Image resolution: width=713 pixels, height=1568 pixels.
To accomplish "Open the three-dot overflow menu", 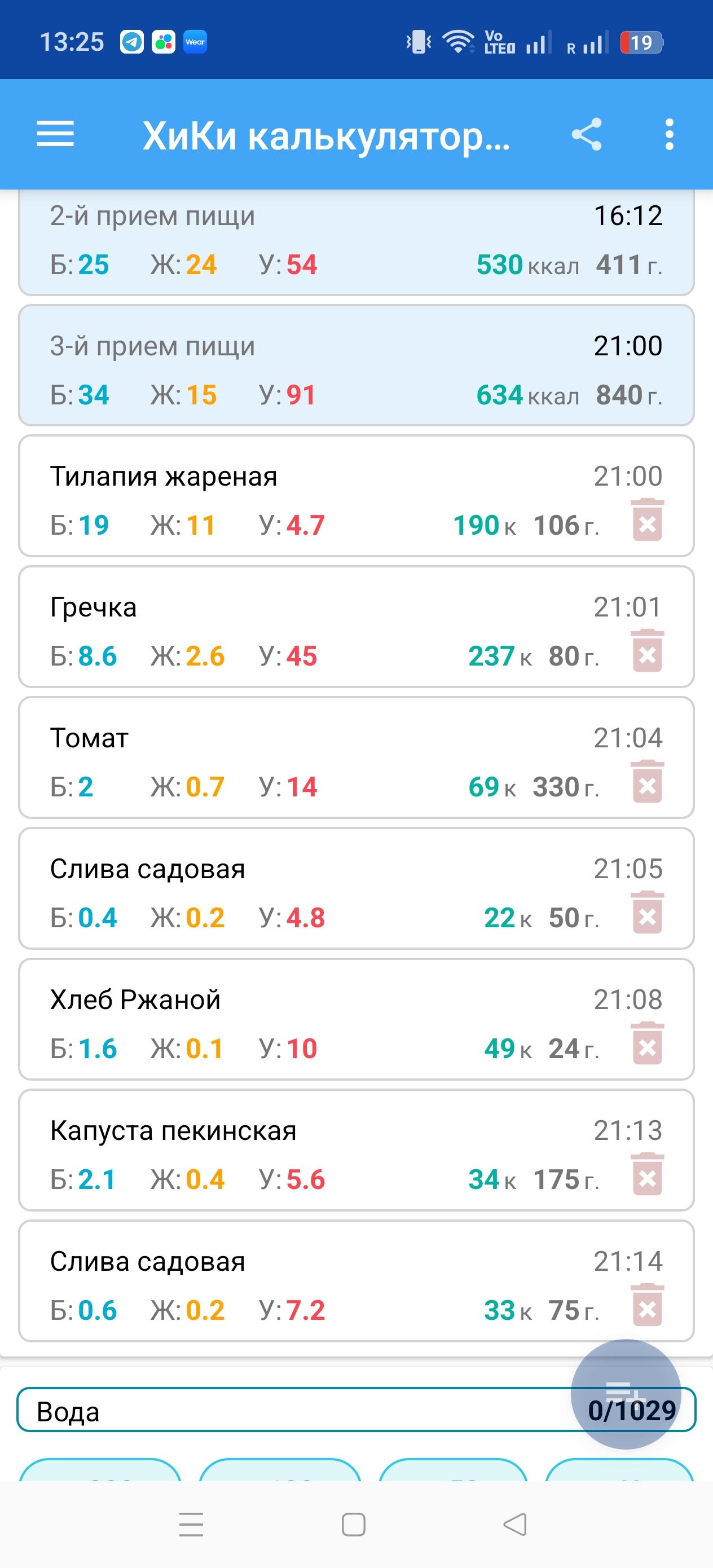I will pyautogui.click(x=669, y=135).
